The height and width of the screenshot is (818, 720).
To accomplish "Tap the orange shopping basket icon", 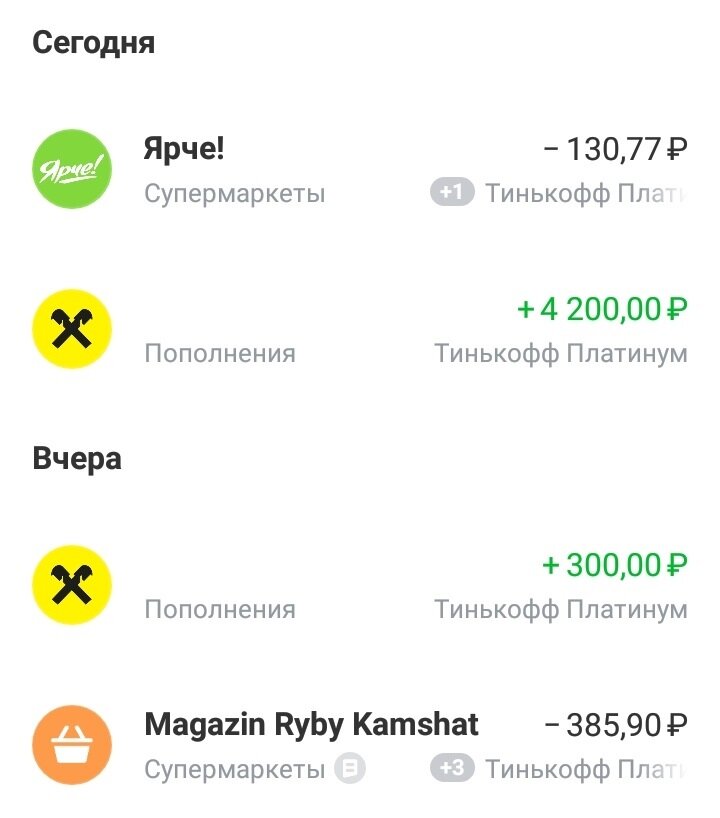I will click(x=70, y=744).
